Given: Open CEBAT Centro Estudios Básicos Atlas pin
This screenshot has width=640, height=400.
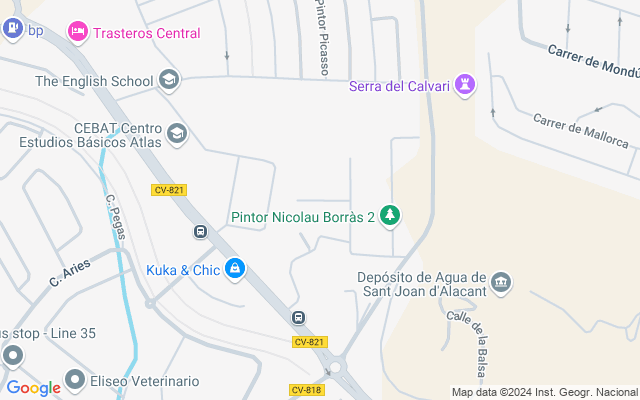Looking at the screenshot, I should click(177, 133).
